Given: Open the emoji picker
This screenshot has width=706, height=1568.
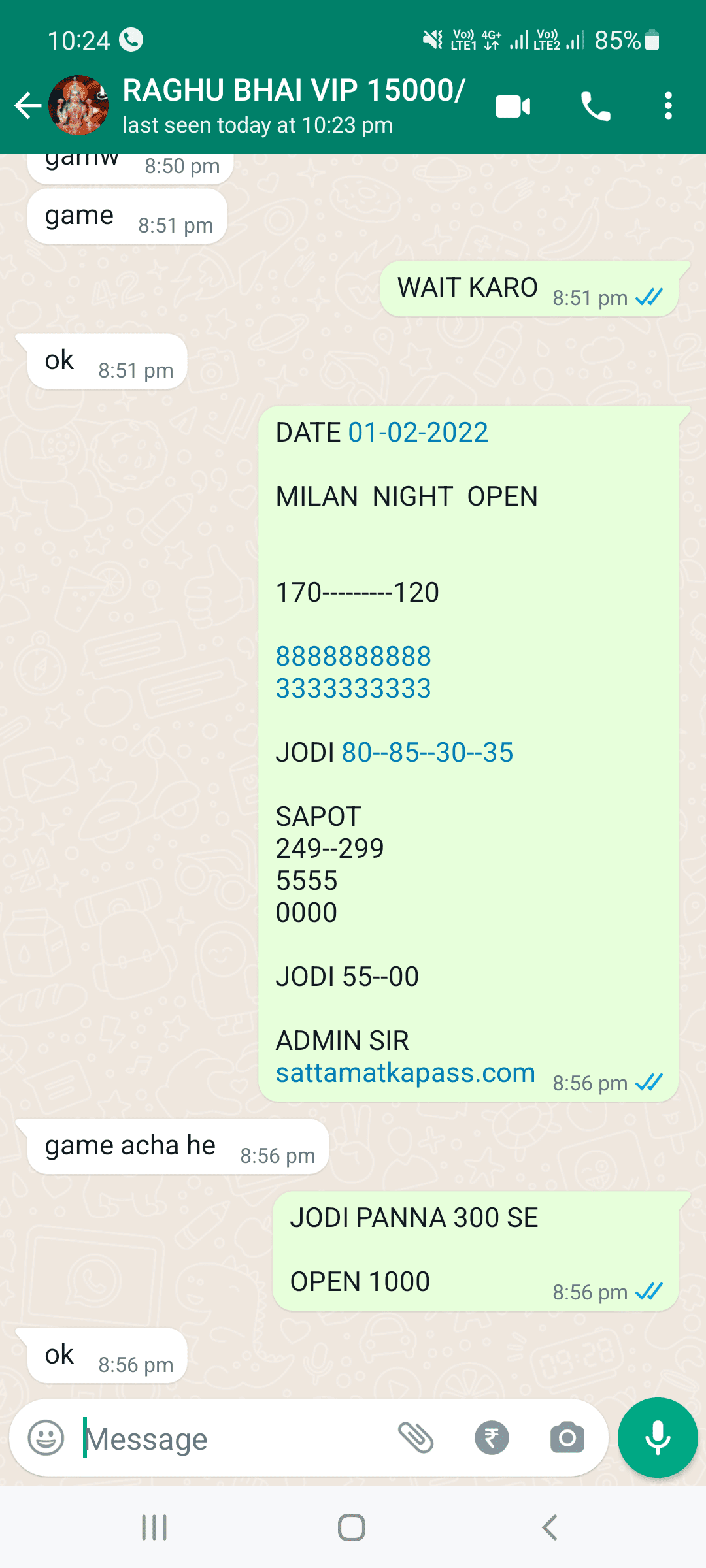Looking at the screenshot, I should (46, 1437).
